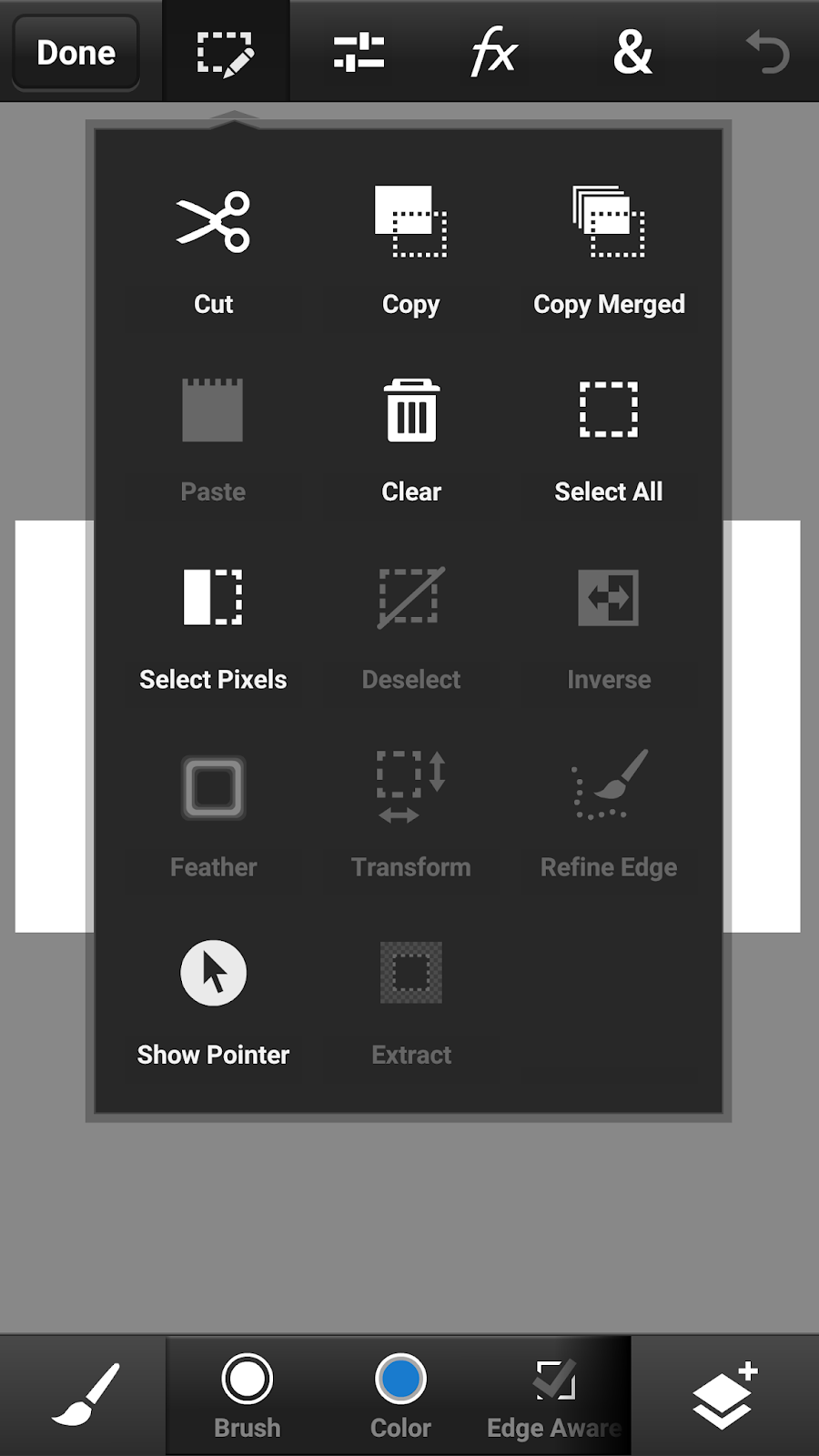The width and height of the screenshot is (819, 1456).
Task: Open the ampersand more options menu
Action: click(632, 52)
